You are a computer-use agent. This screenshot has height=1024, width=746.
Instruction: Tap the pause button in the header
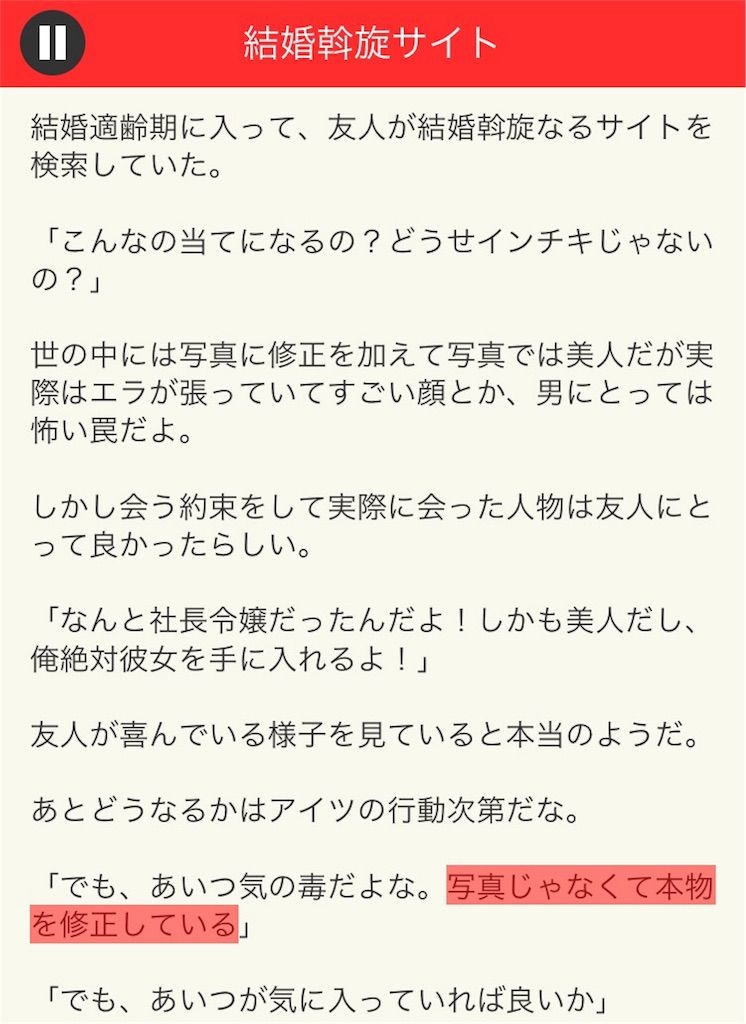pyautogui.click(x=52, y=43)
